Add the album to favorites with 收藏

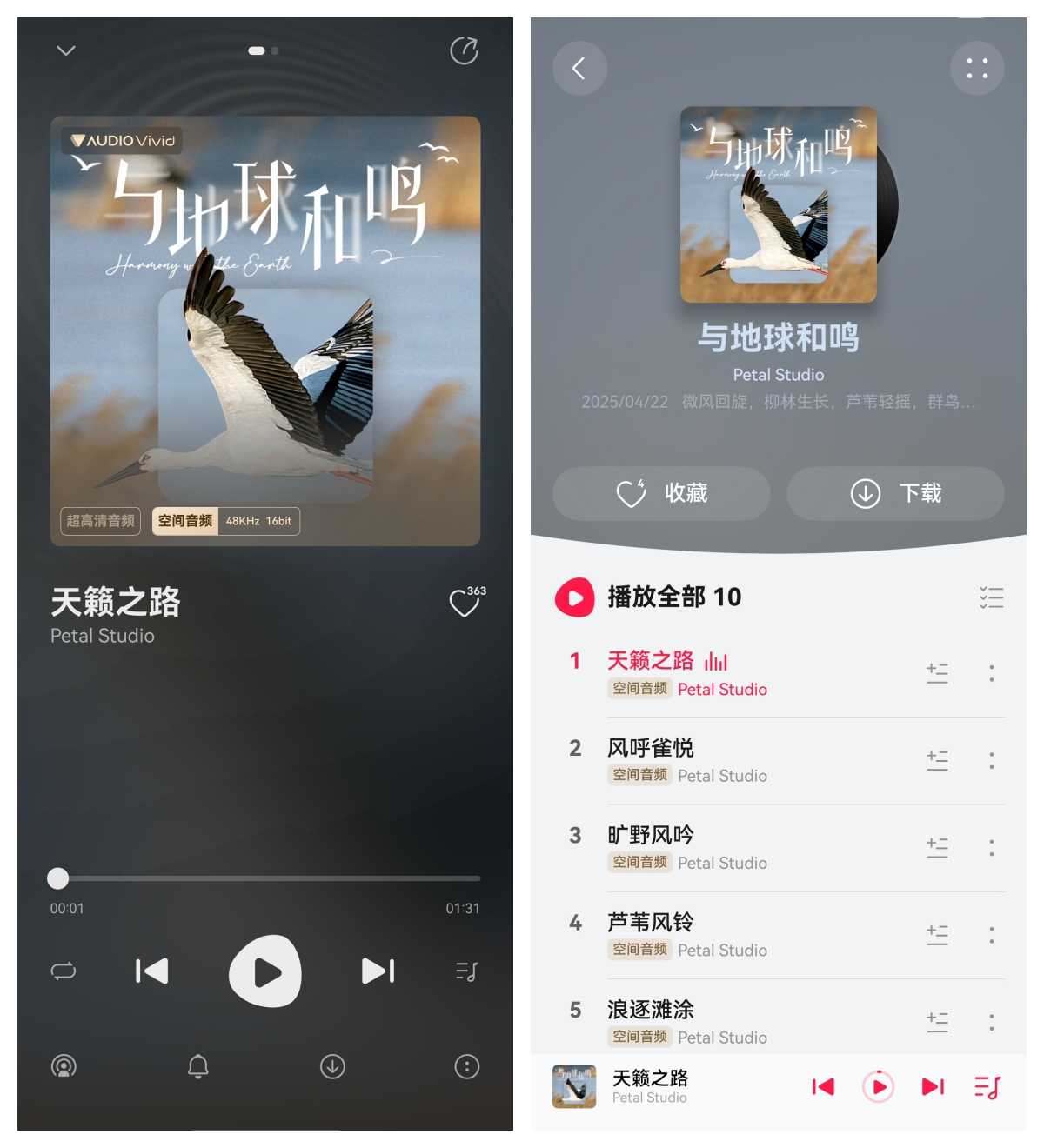pyautogui.click(x=661, y=493)
